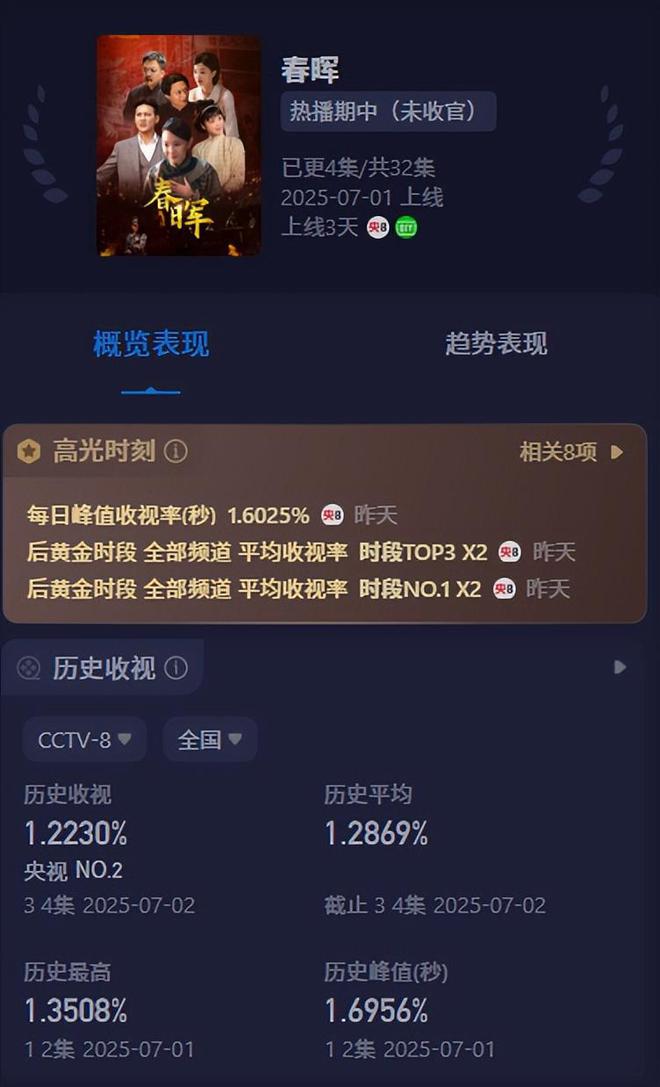
Task: Open the 春晖 drama poster
Action: click(x=178, y=146)
